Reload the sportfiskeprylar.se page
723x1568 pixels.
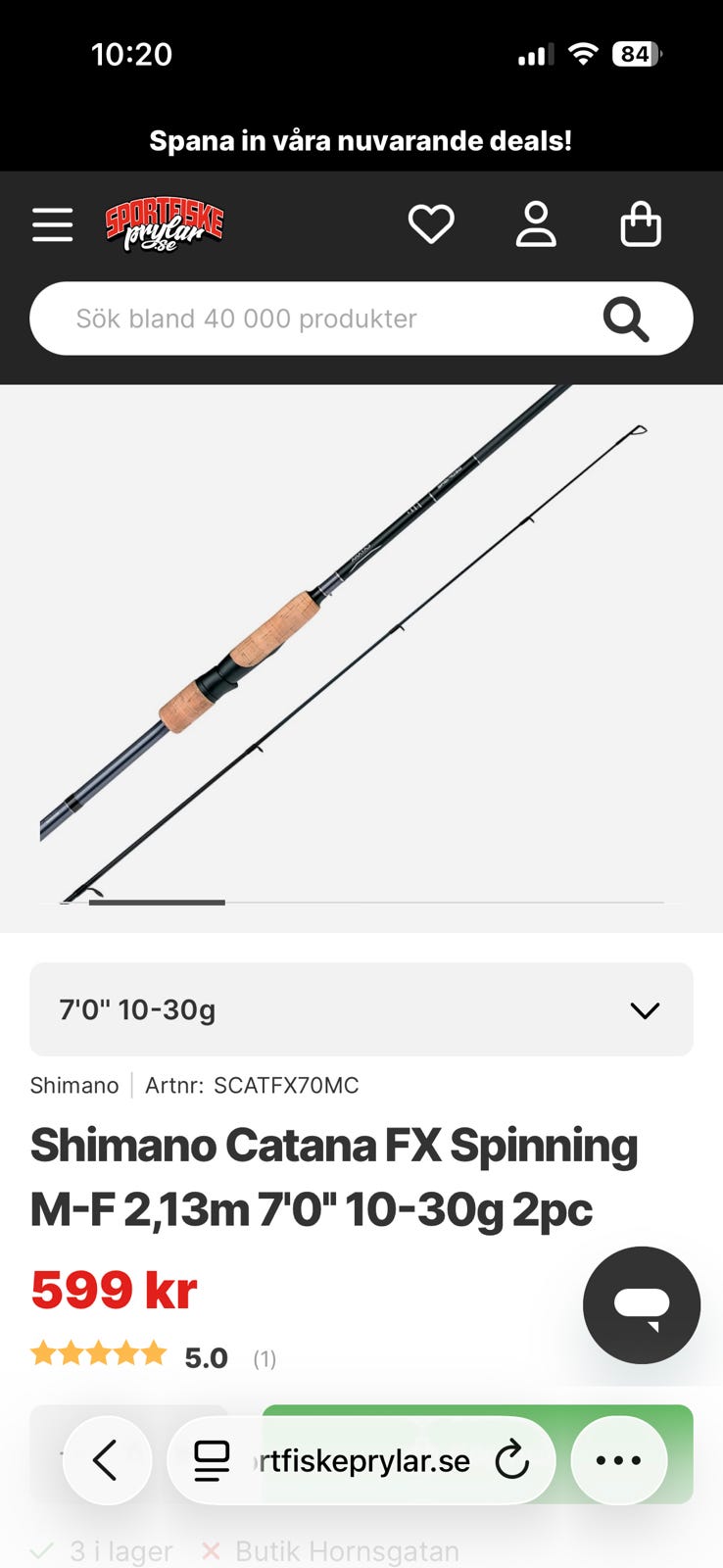tap(511, 1460)
